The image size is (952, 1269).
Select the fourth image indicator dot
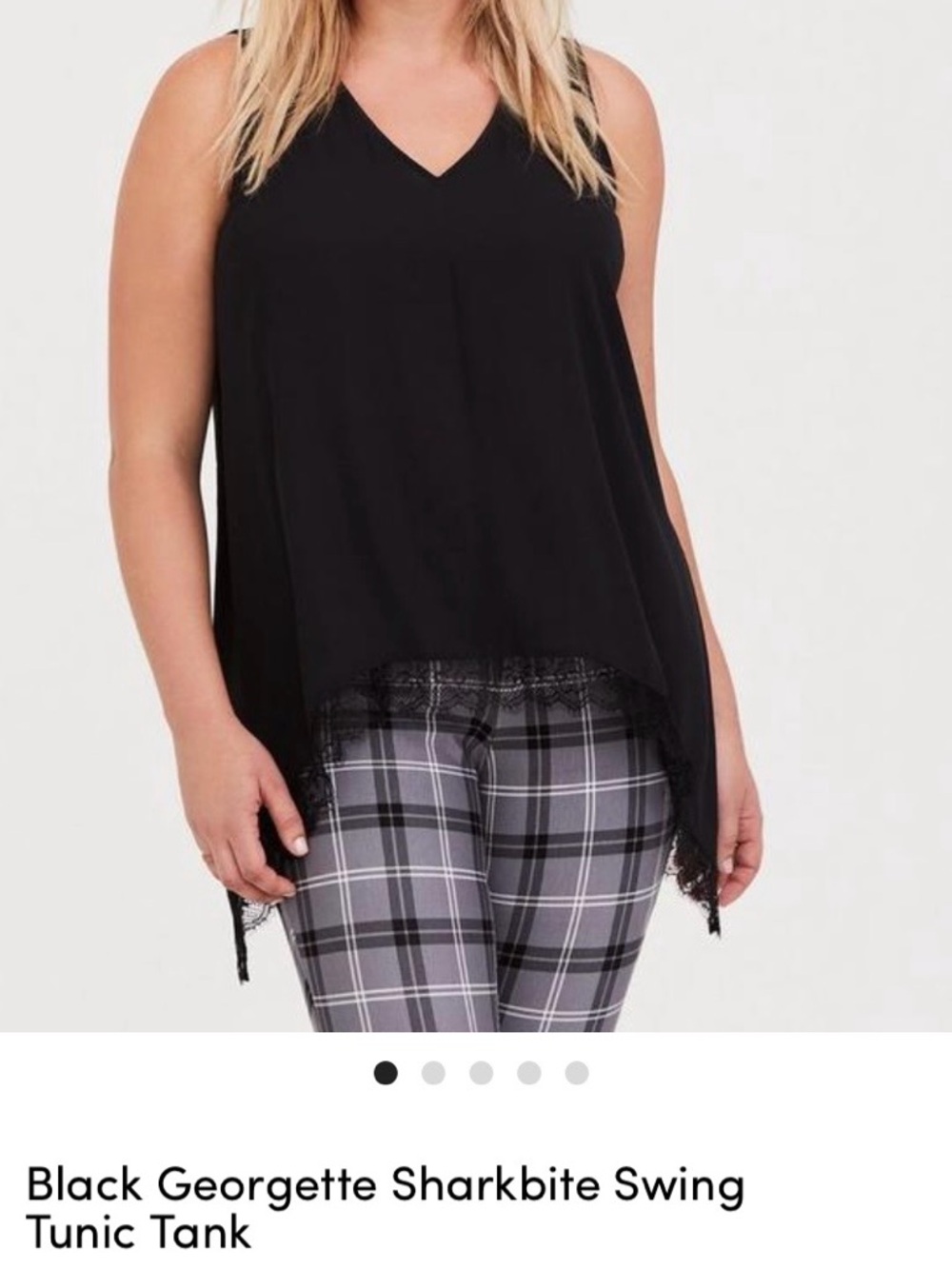(x=526, y=1074)
